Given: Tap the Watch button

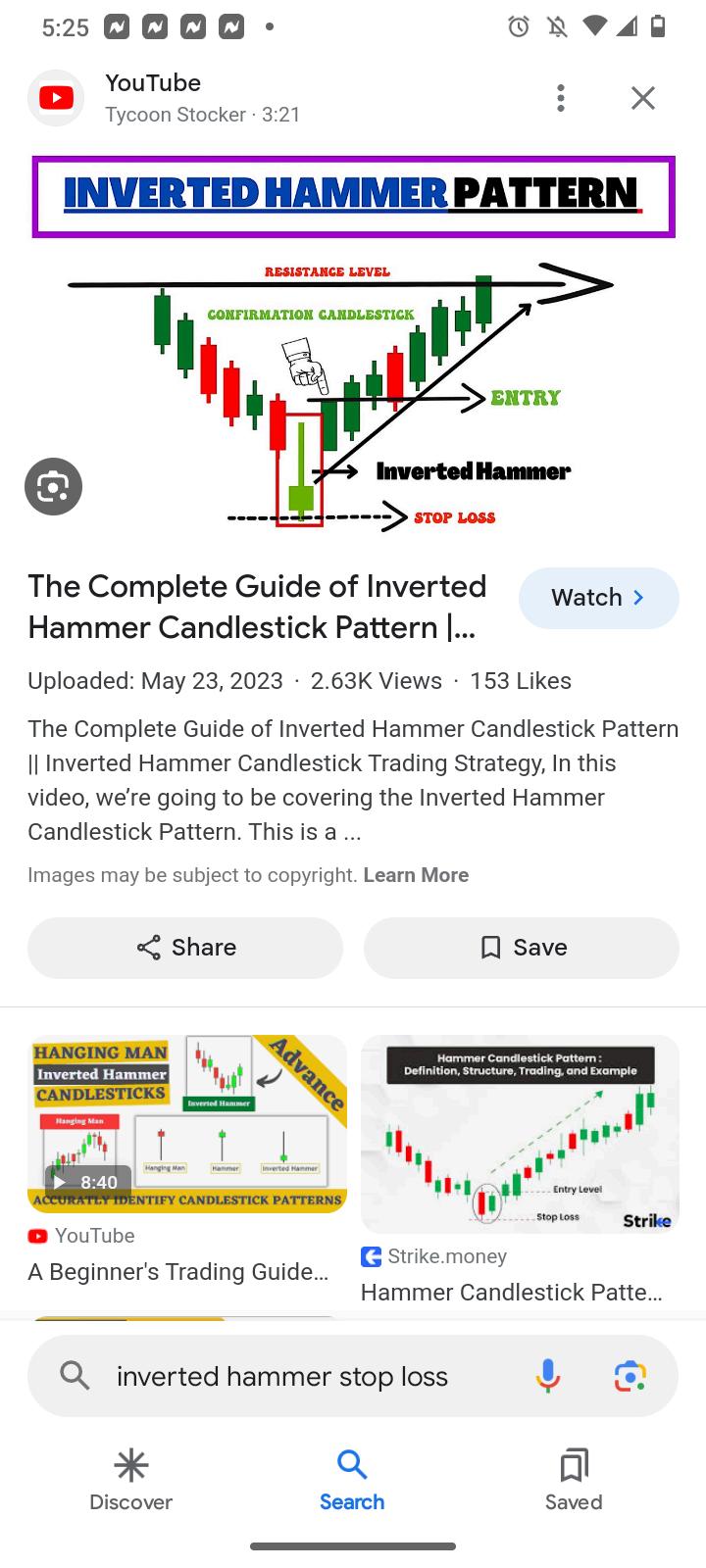Looking at the screenshot, I should [x=598, y=598].
